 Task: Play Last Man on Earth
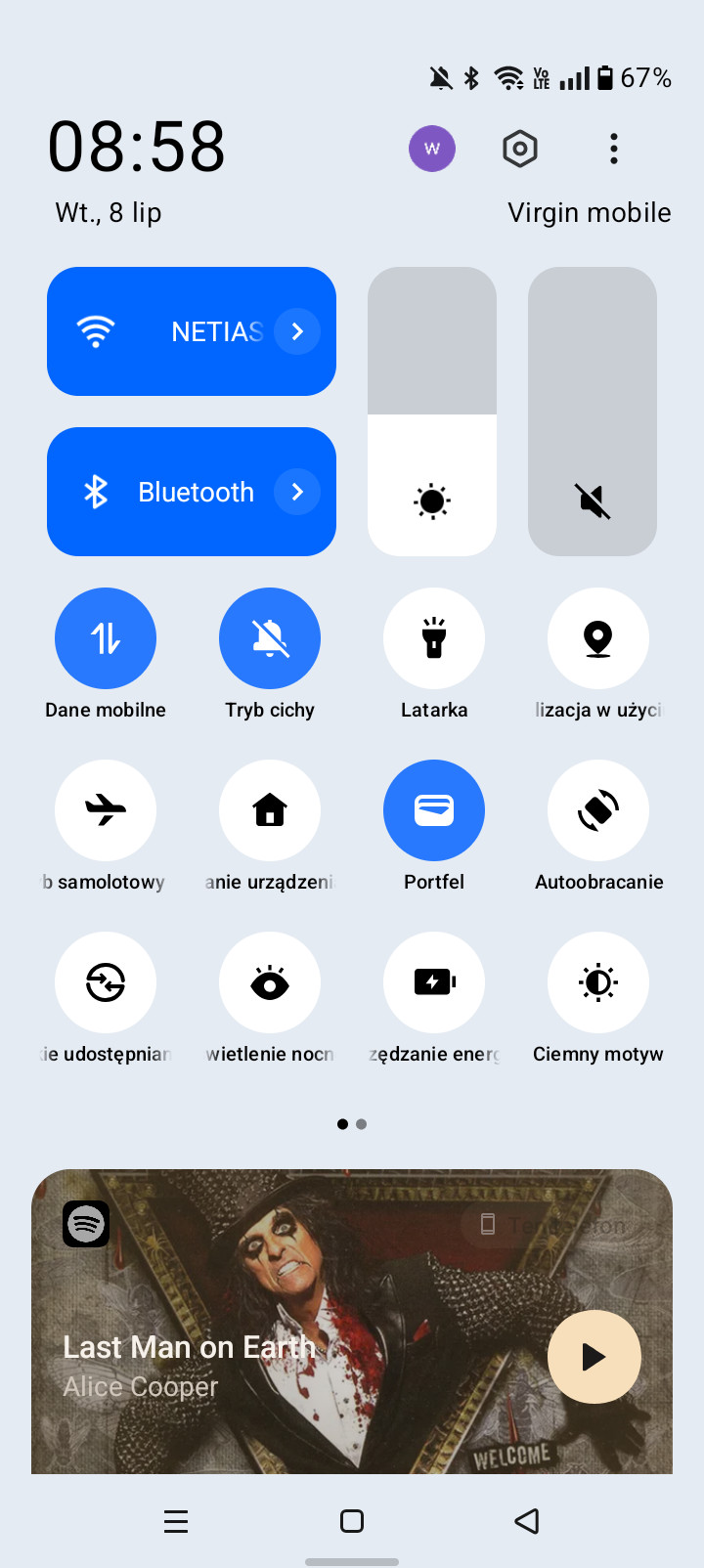[x=594, y=1357]
